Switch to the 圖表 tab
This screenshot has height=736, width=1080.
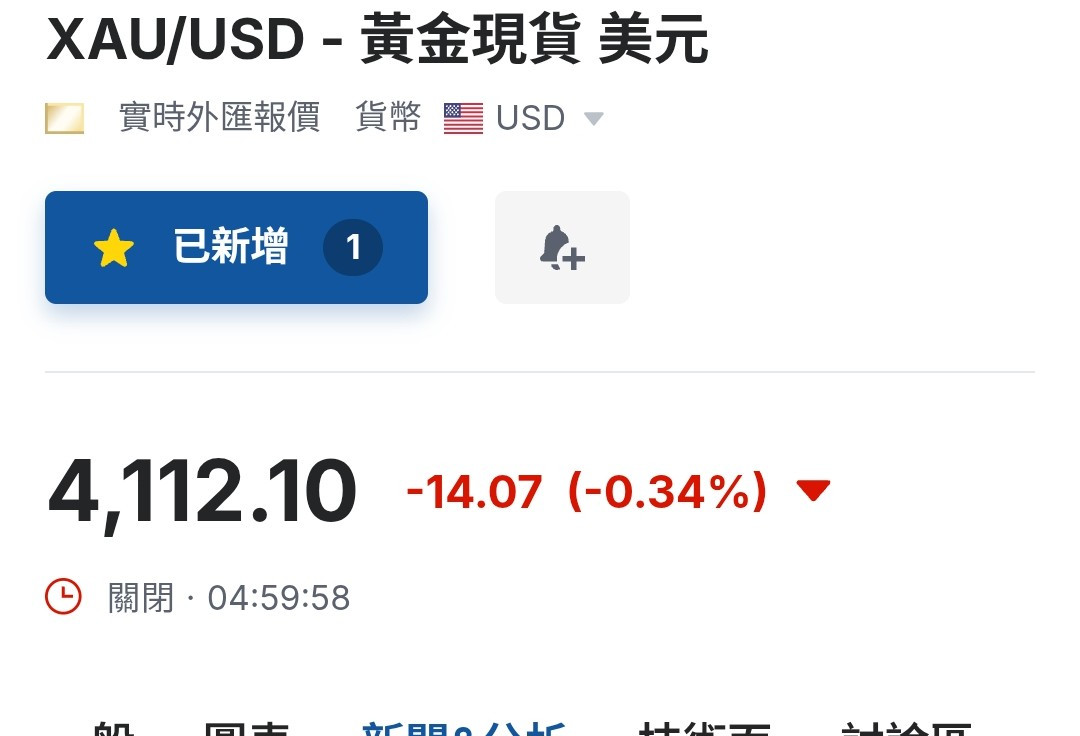pos(247,729)
